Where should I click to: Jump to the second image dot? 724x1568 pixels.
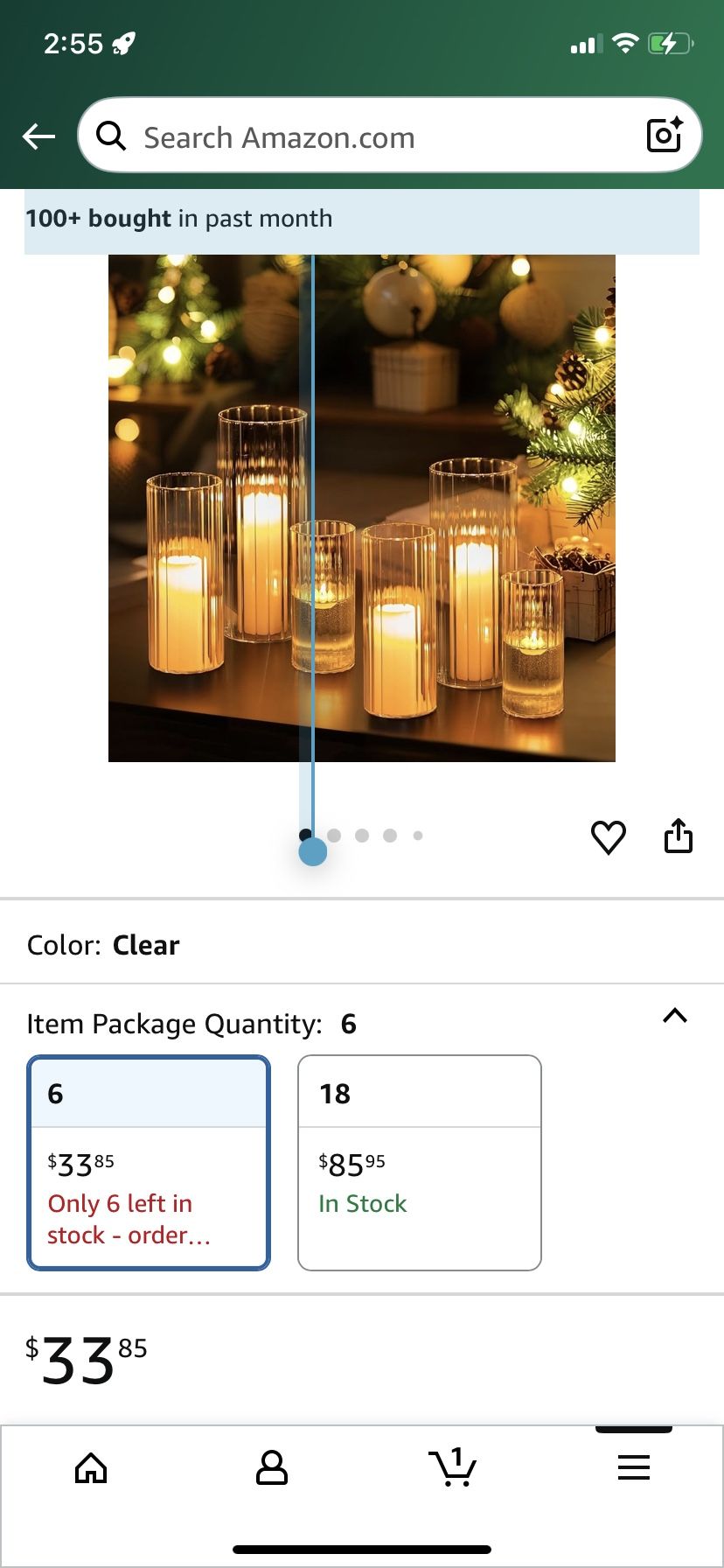click(334, 836)
